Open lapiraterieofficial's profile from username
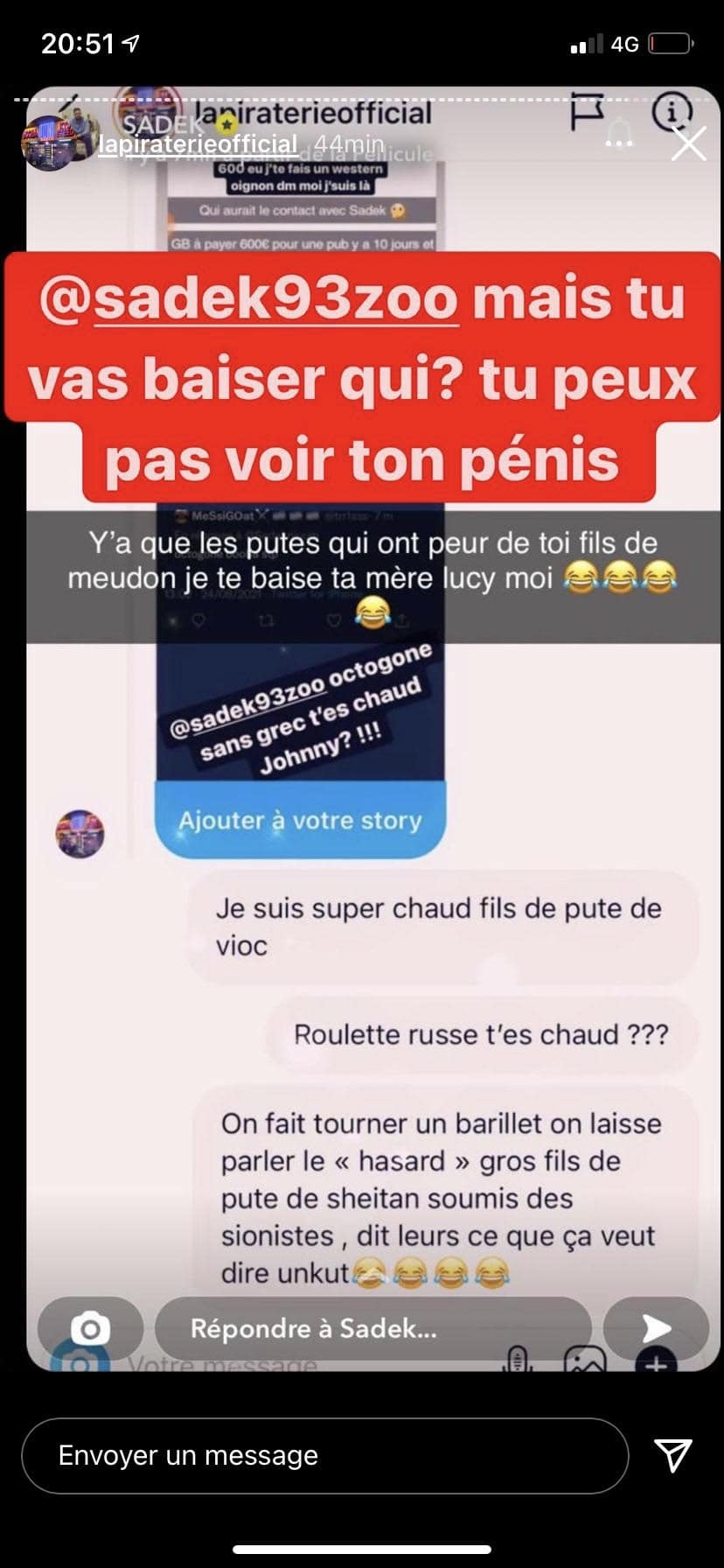The image size is (724, 1568). click(x=198, y=143)
